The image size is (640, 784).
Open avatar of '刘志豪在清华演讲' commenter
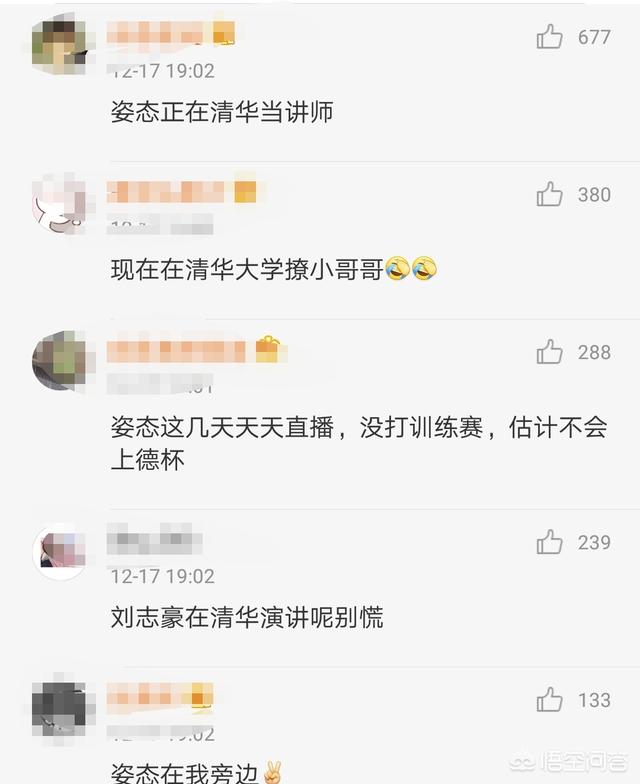(59, 550)
